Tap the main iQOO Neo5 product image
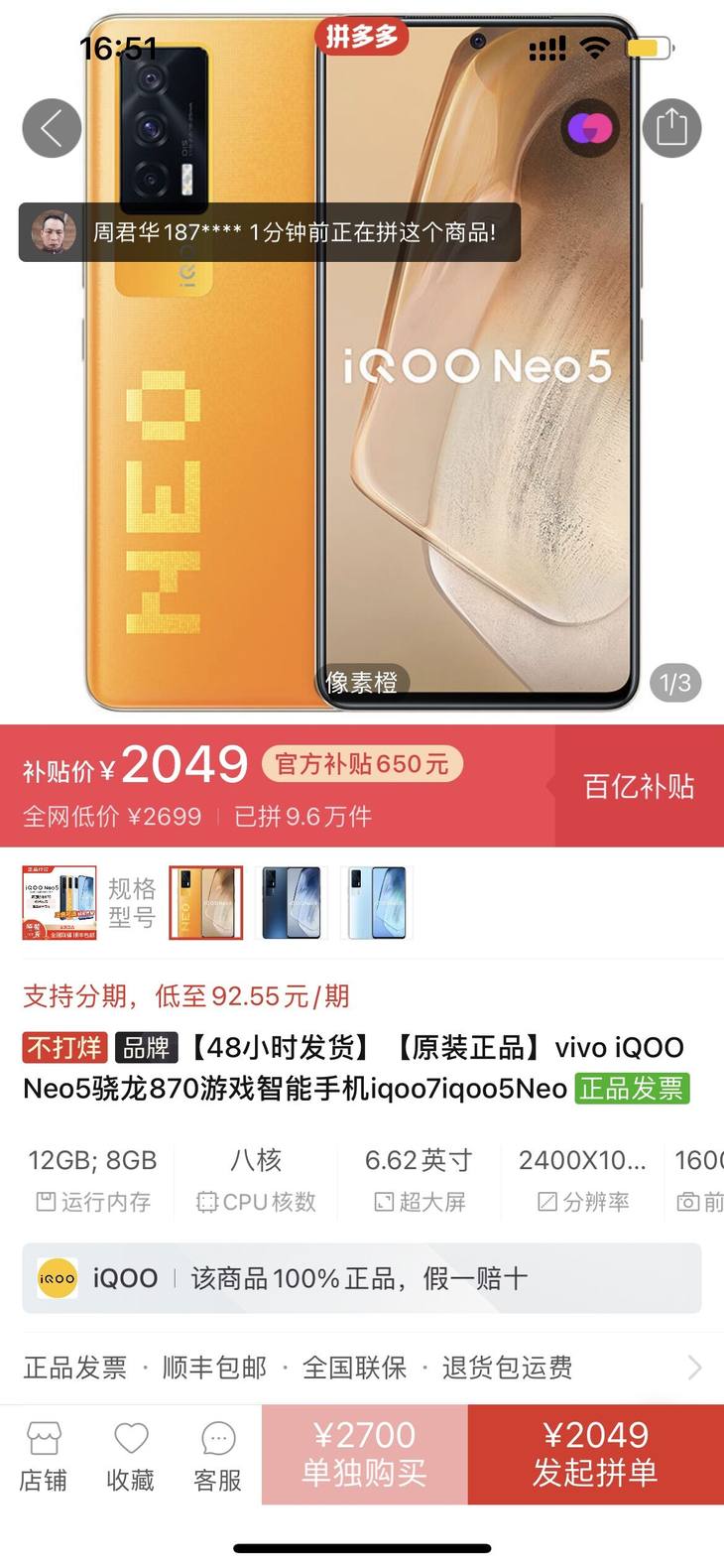This screenshot has height=1568, width=724. 362,447
